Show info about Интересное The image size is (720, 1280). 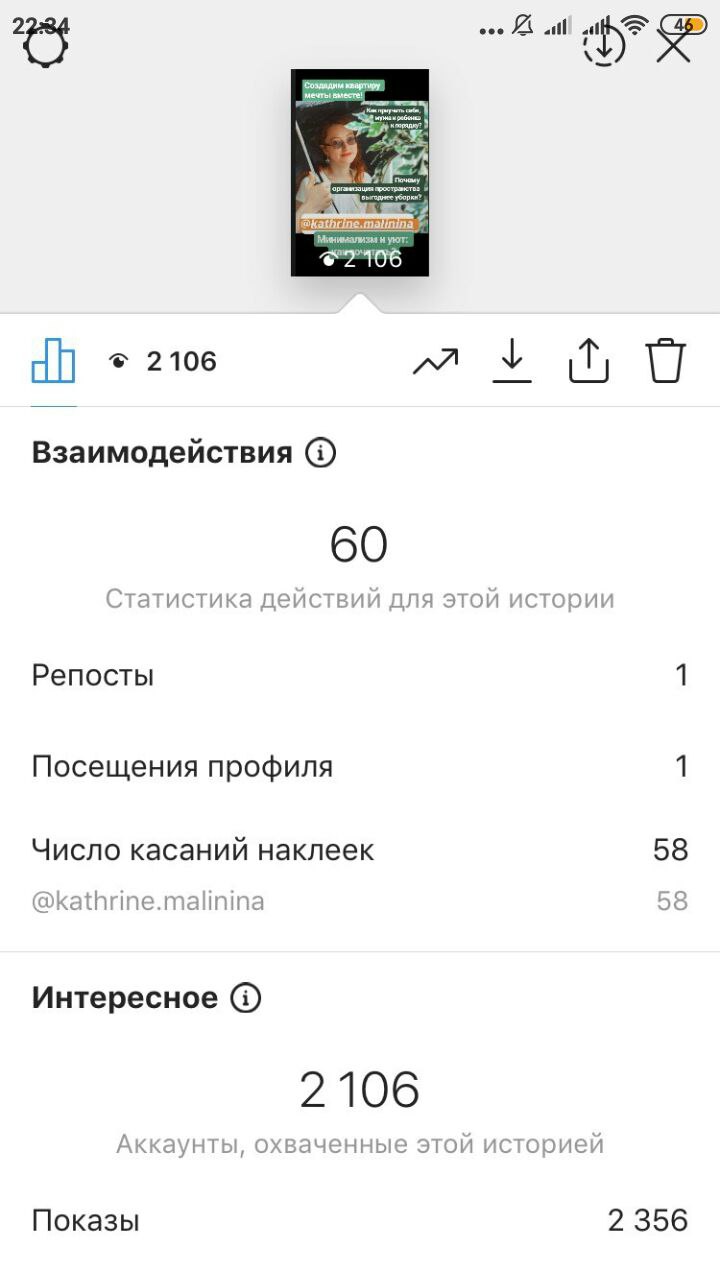[245, 998]
